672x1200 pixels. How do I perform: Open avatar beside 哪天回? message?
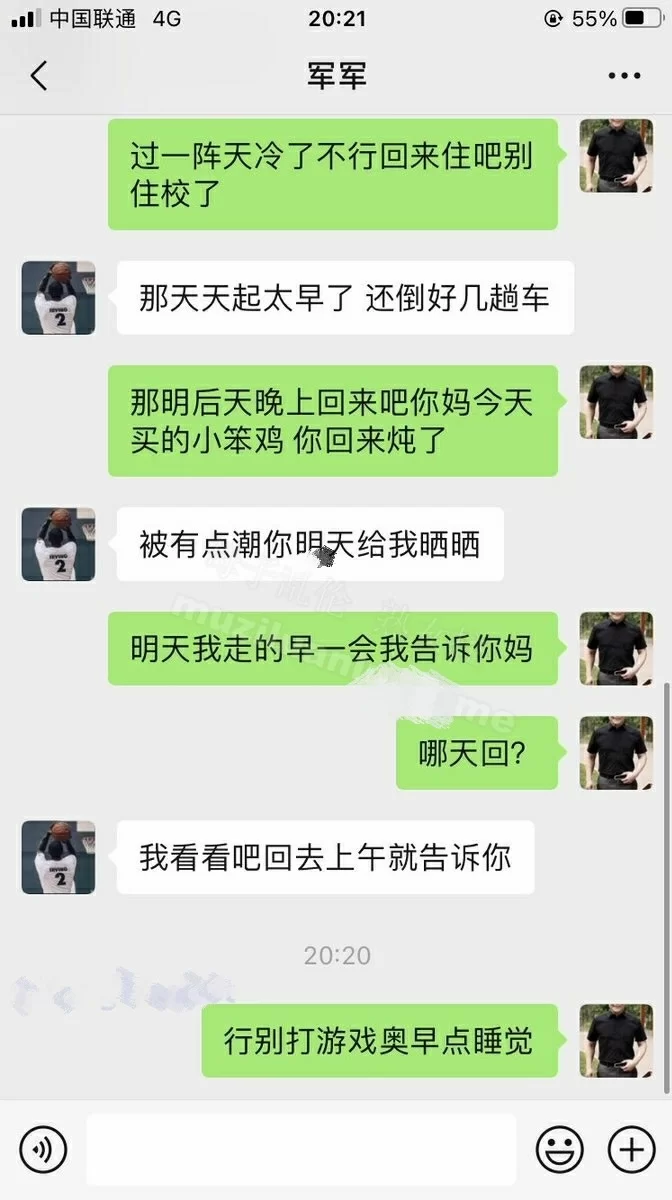617,753
